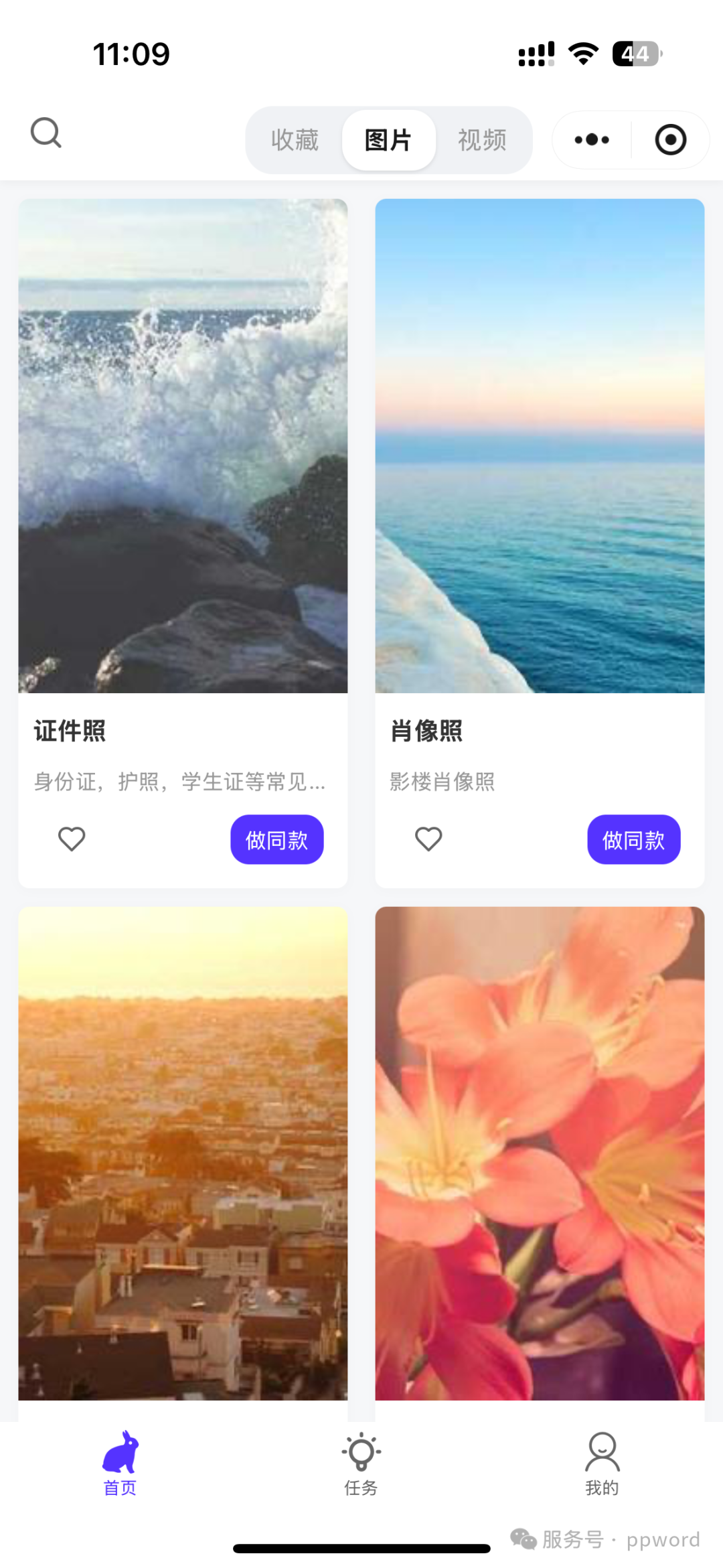
Task: Favorite the 证件照 card with the heart
Action: pos(72,839)
